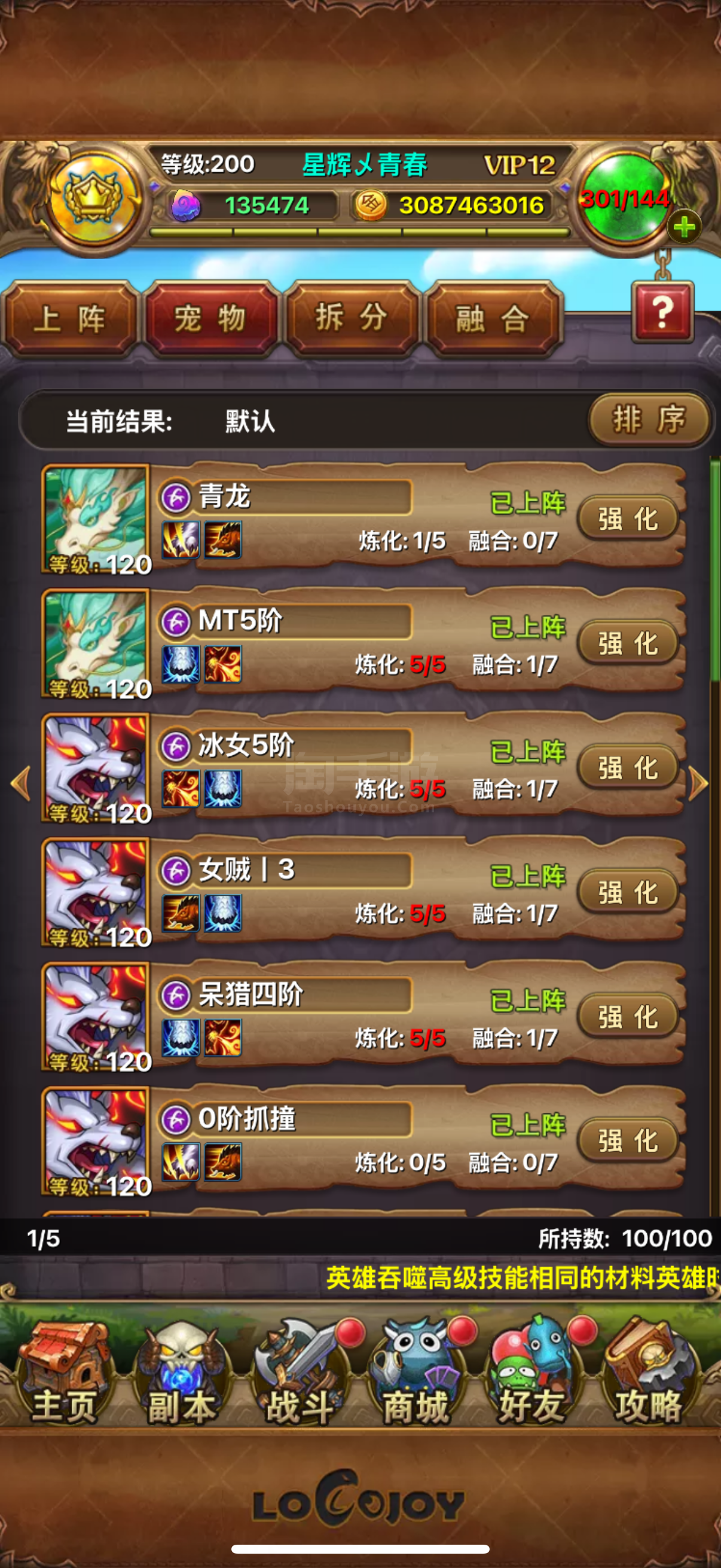Tap 强化 for 青龙
Screen dimensions: 721x1568
pyautogui.click(x=628, y=518)
